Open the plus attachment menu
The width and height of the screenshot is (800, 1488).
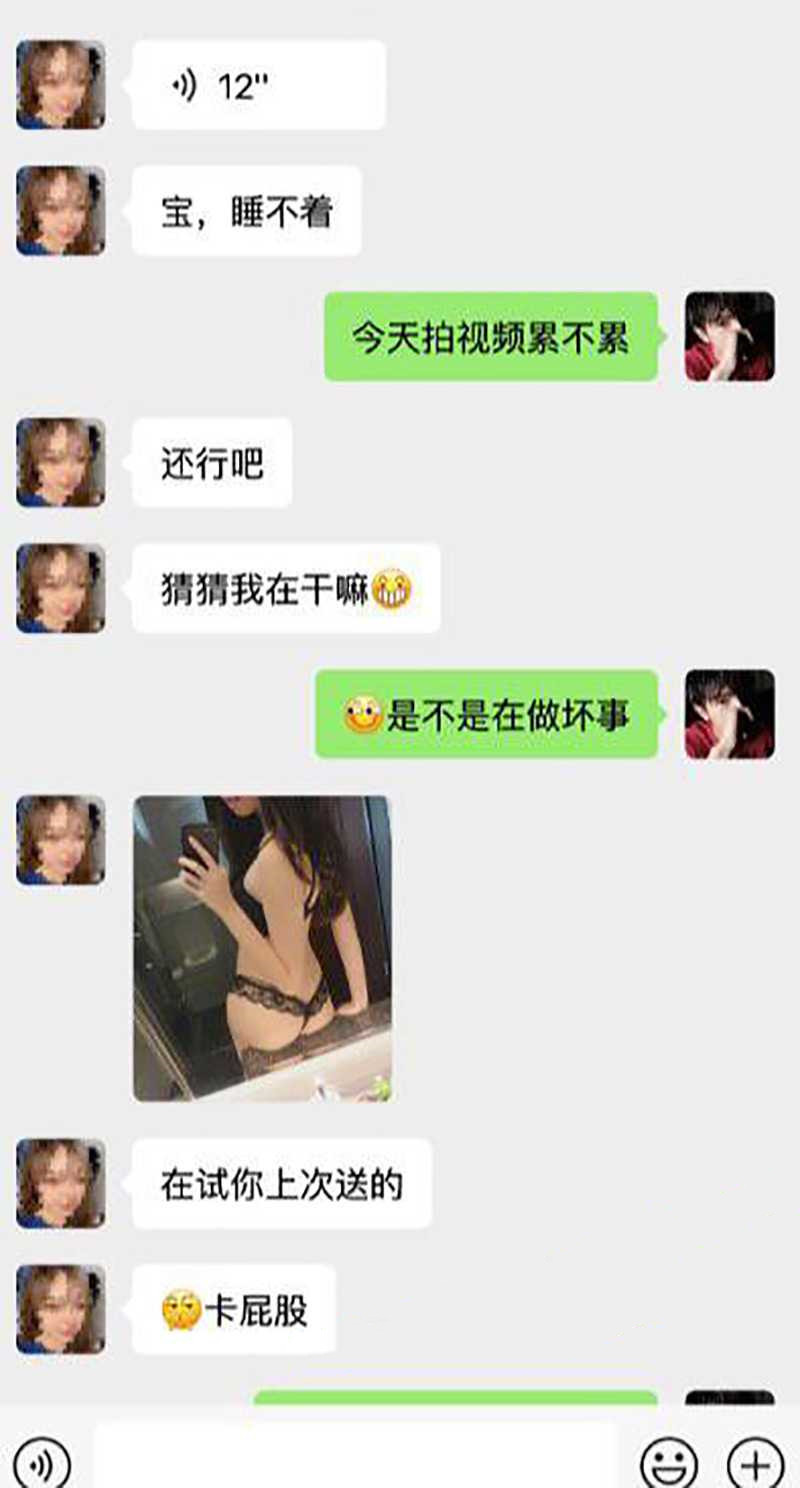coord(755,1465)
